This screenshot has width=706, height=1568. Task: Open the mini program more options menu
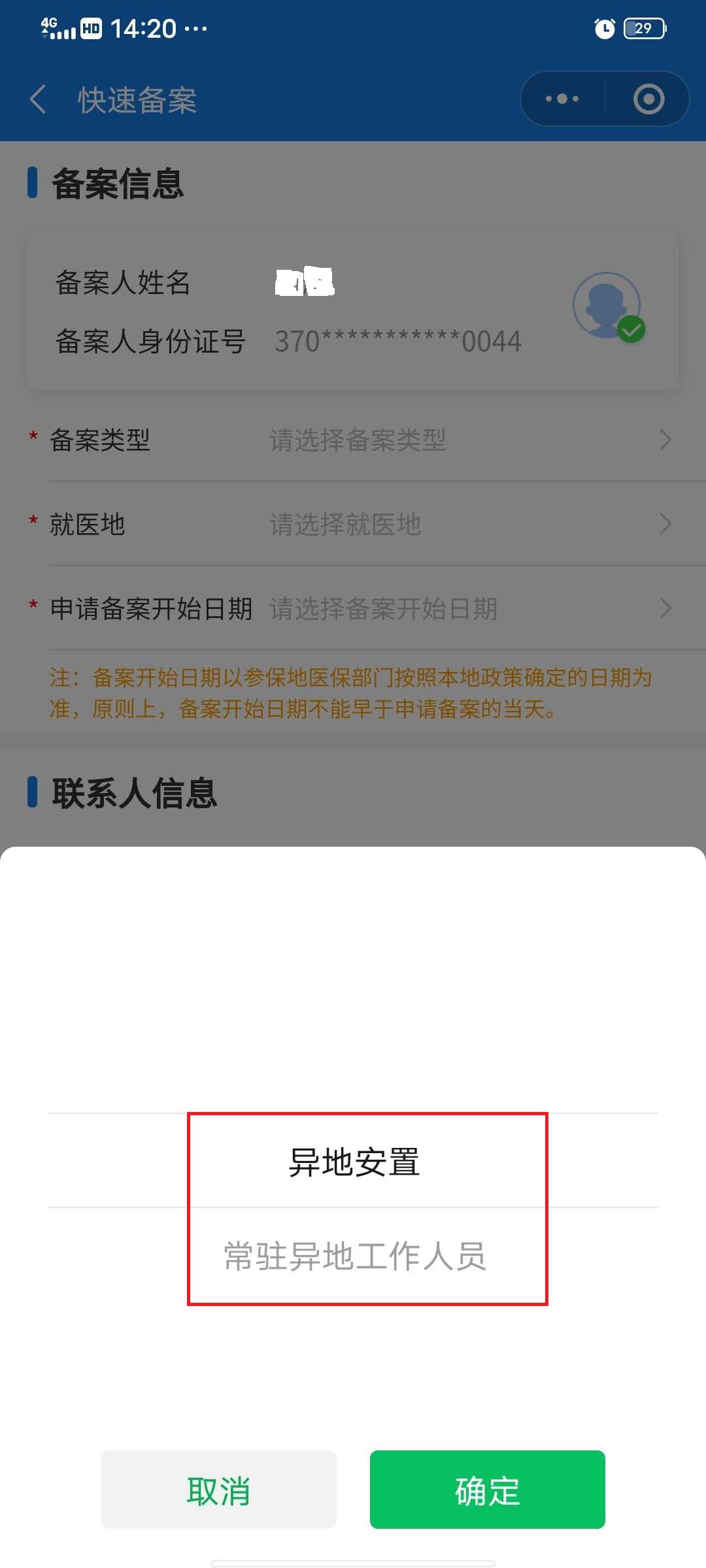click(562, 99)
